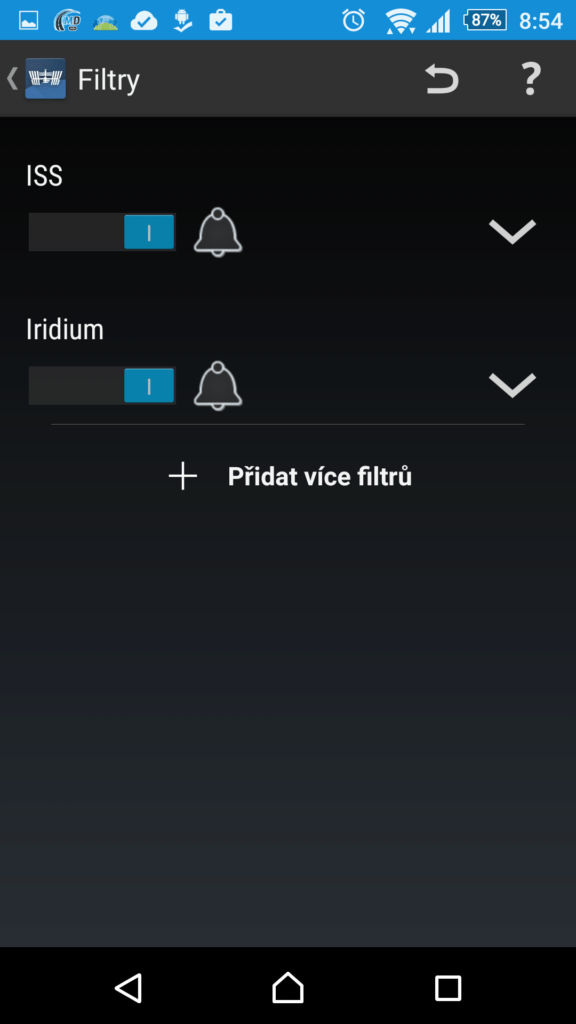Open help via the question mark icon

531,79
